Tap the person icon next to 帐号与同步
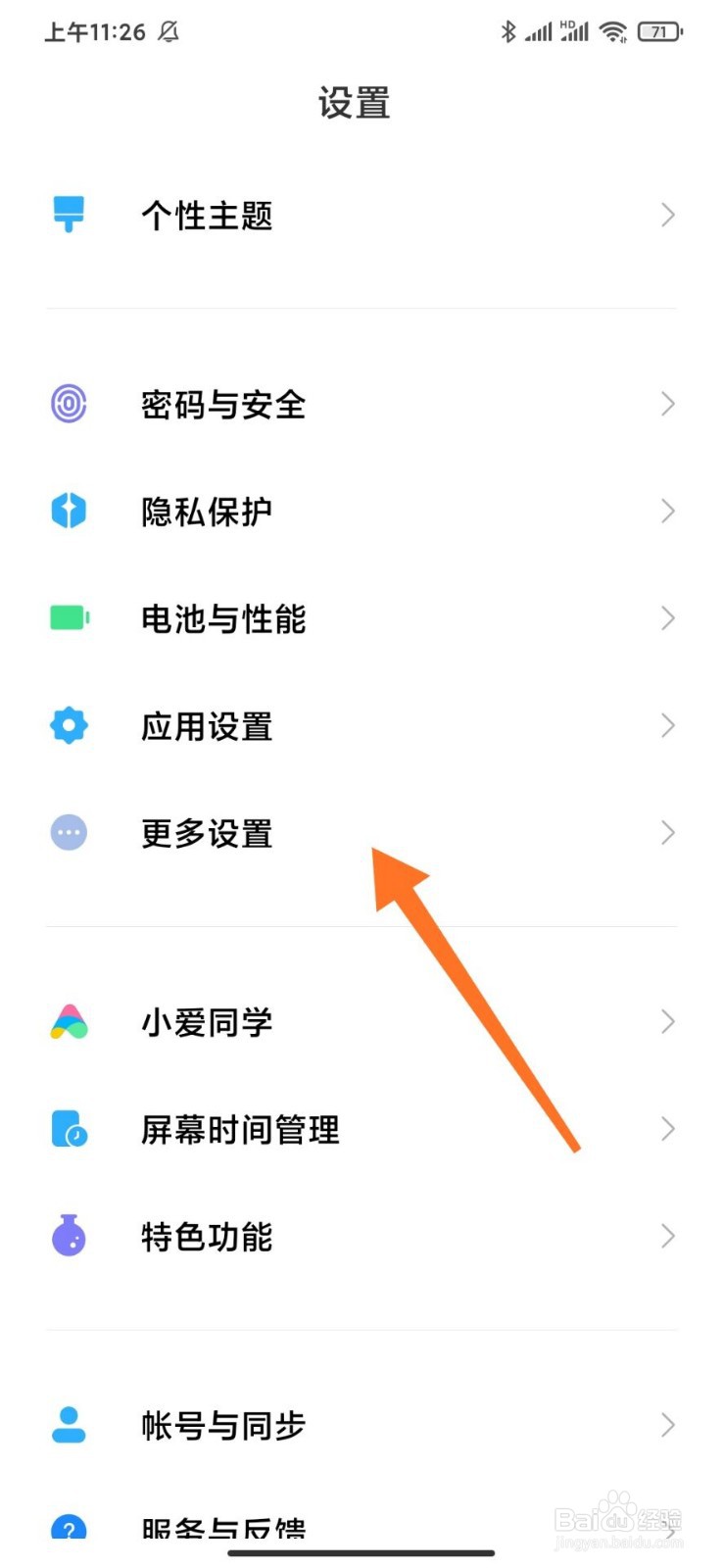The height and width of the screenshot is (1568, 723). [69, 1426]
